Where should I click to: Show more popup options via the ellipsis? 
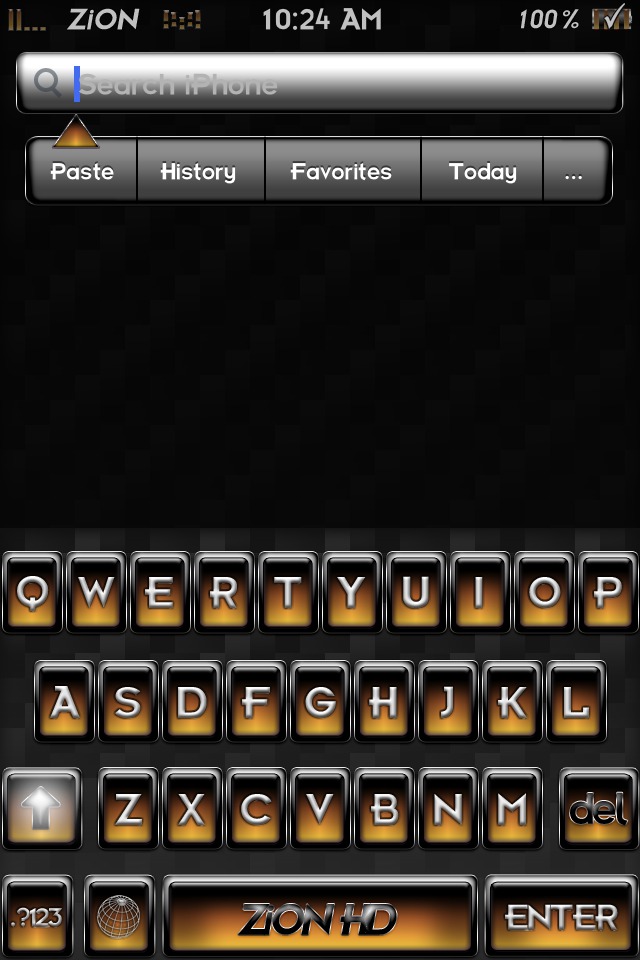[x=574, y=171]
